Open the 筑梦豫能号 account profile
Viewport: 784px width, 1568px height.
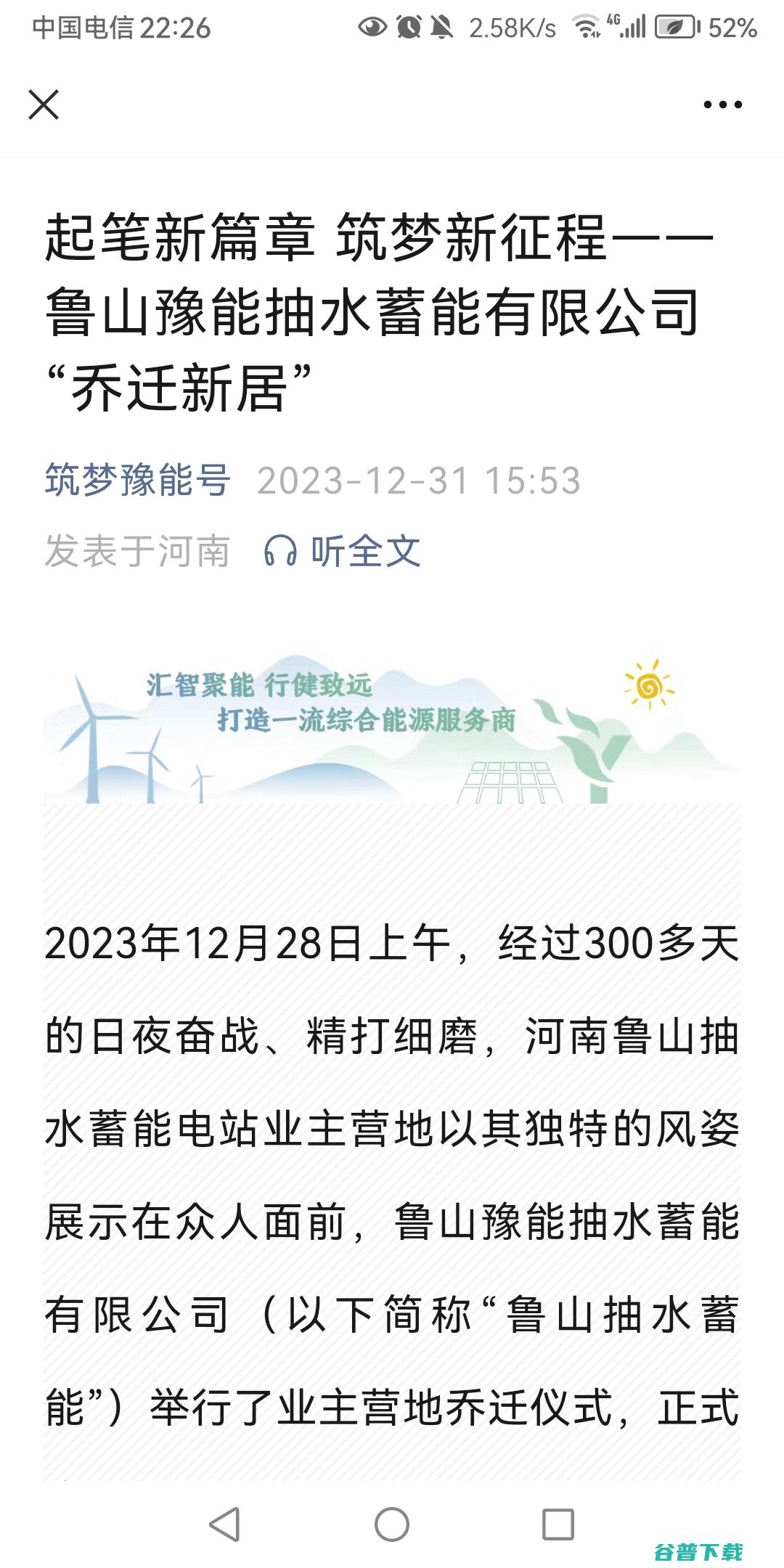138,481
